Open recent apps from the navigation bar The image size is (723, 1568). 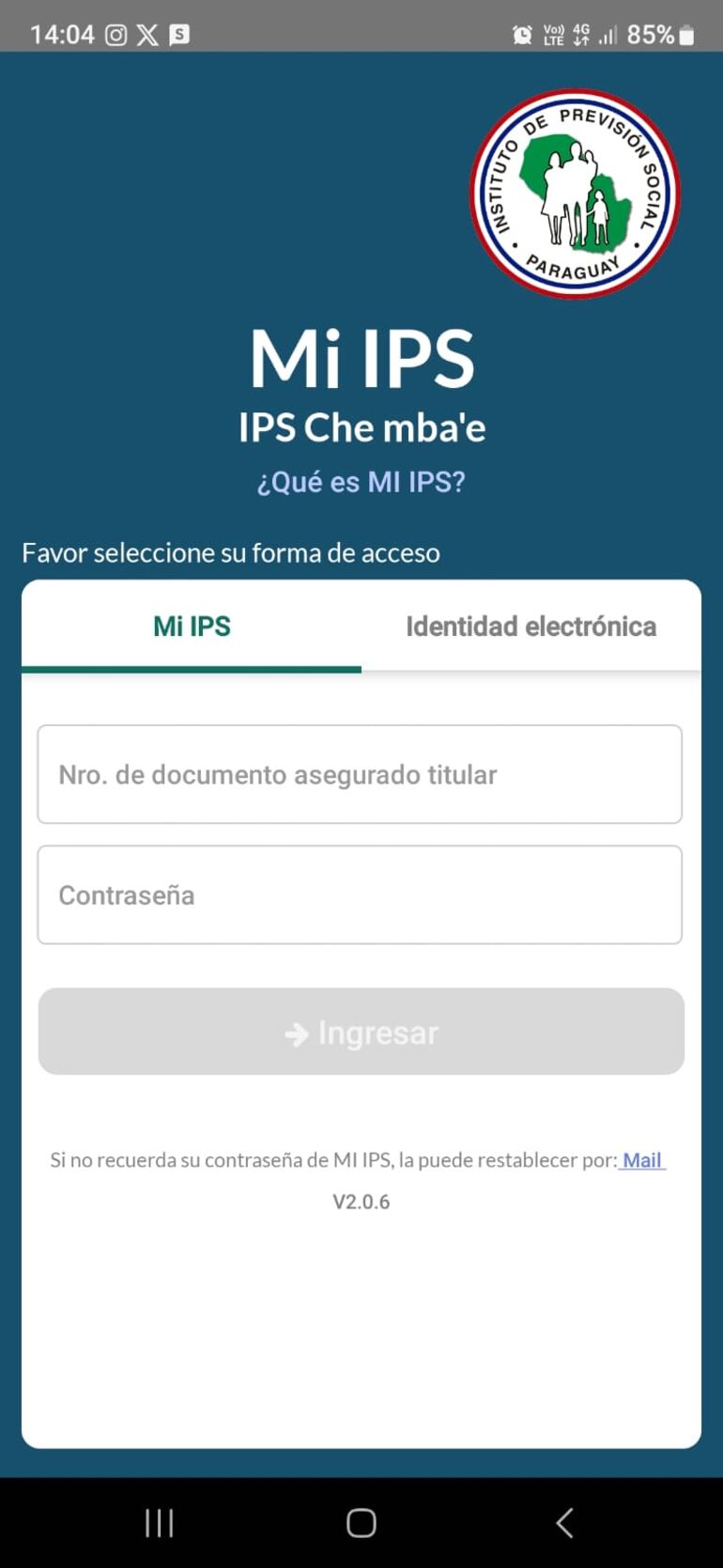(x=160, y=1522)
